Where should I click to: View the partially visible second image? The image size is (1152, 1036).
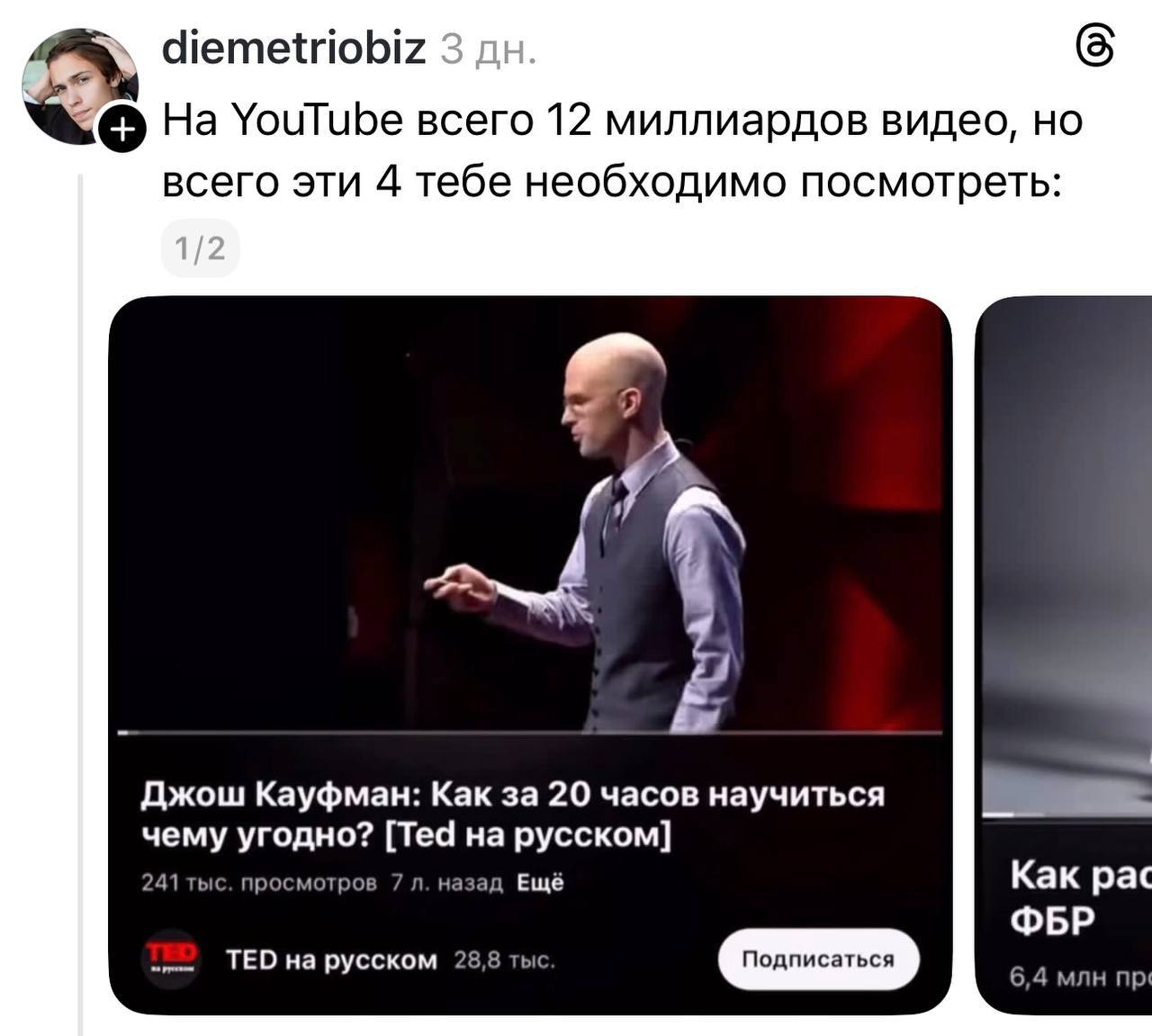point(1064,653)
